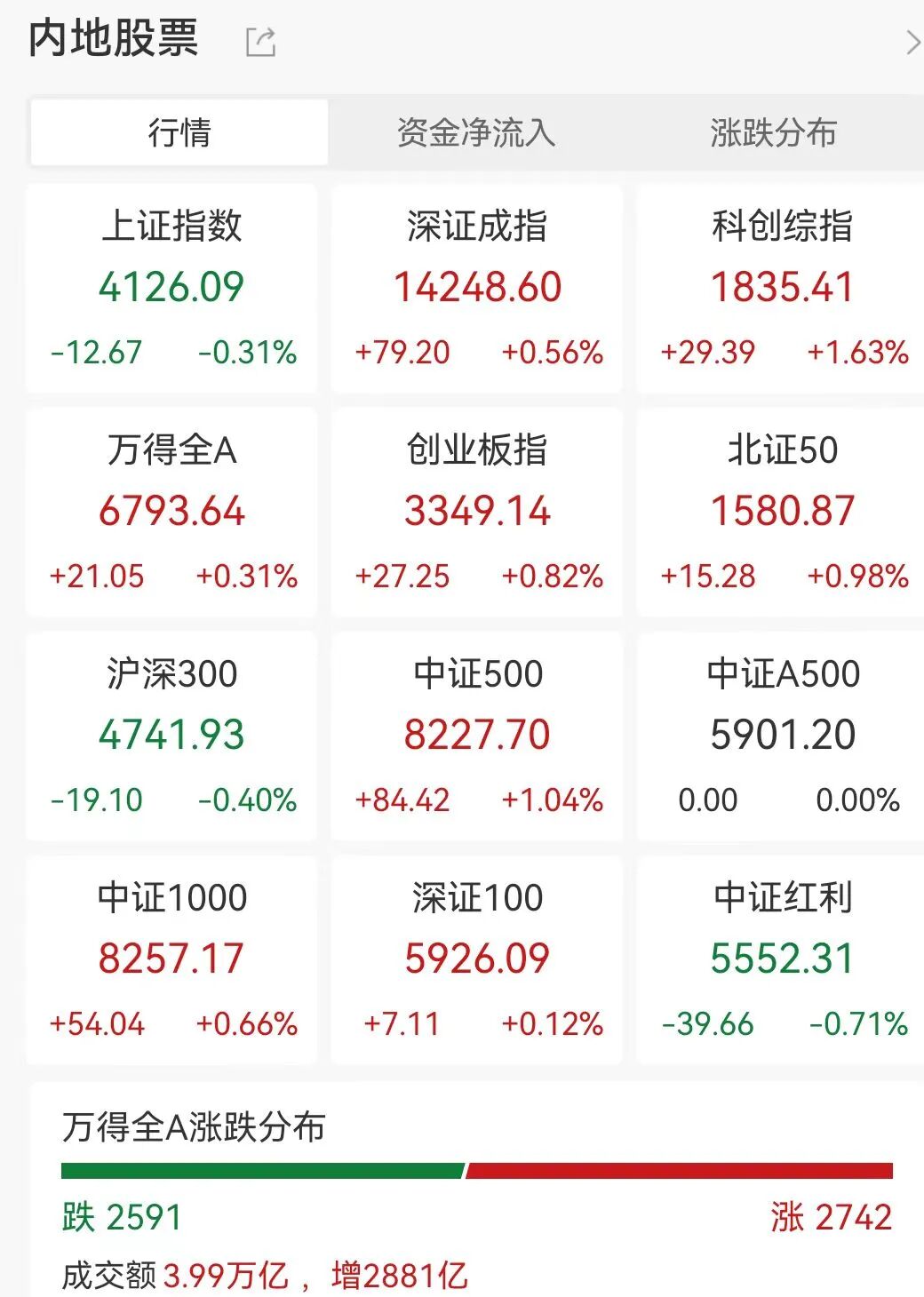Click the 跌 2591 decliners label
This screenshot has width=924, height=1297.
point(121,1217)
